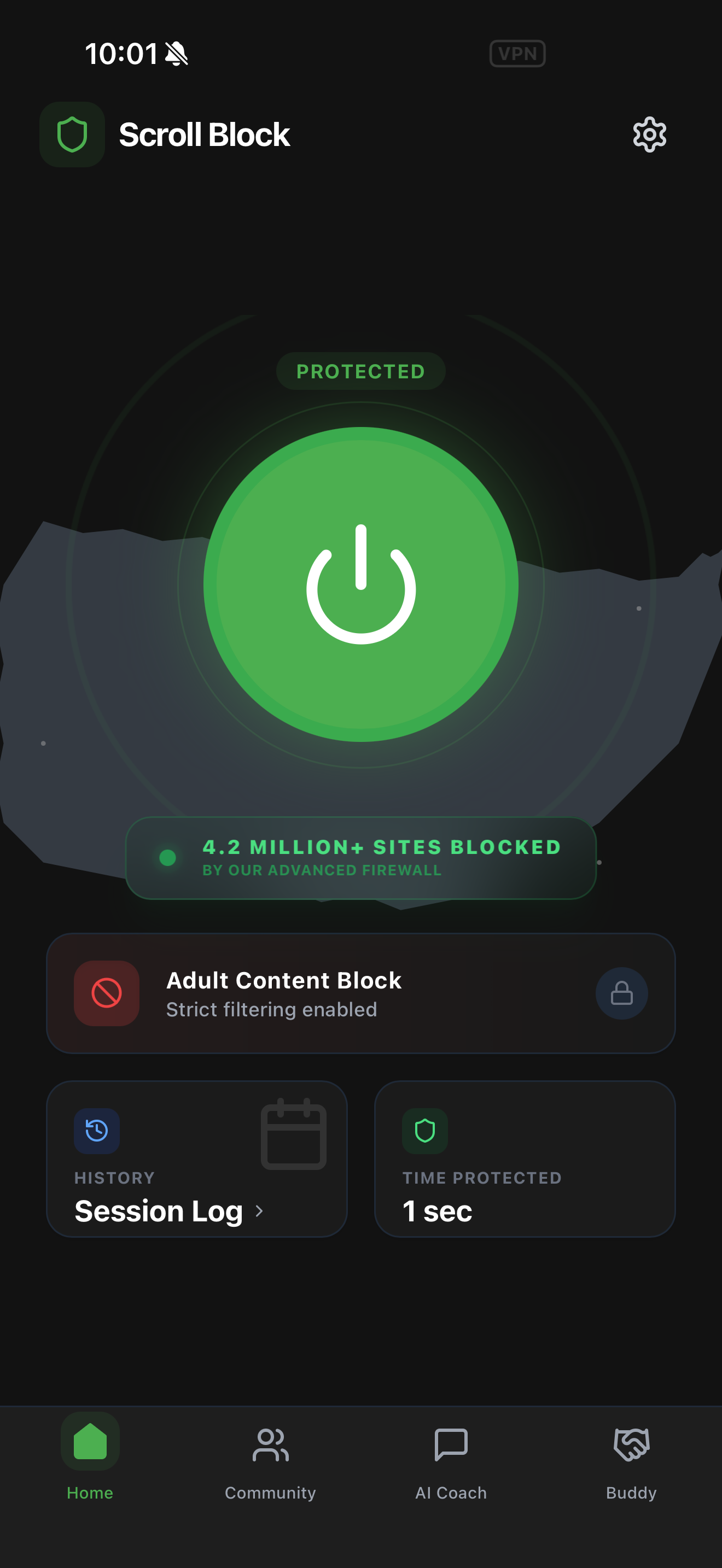Open the Session Log history card

pyautogui.click(x=196, y=1159)
